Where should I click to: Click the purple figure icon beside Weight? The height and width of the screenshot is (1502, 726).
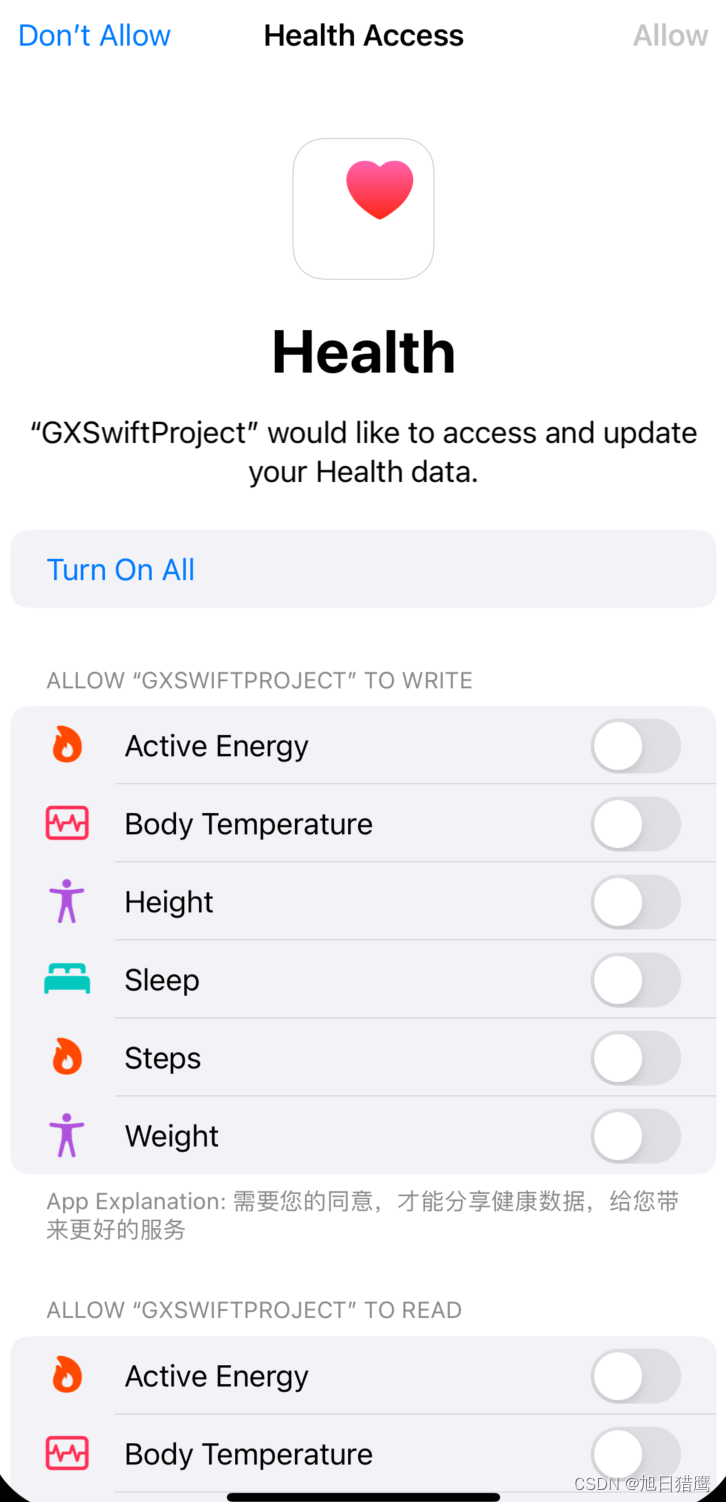click(x=66, y=1136)
